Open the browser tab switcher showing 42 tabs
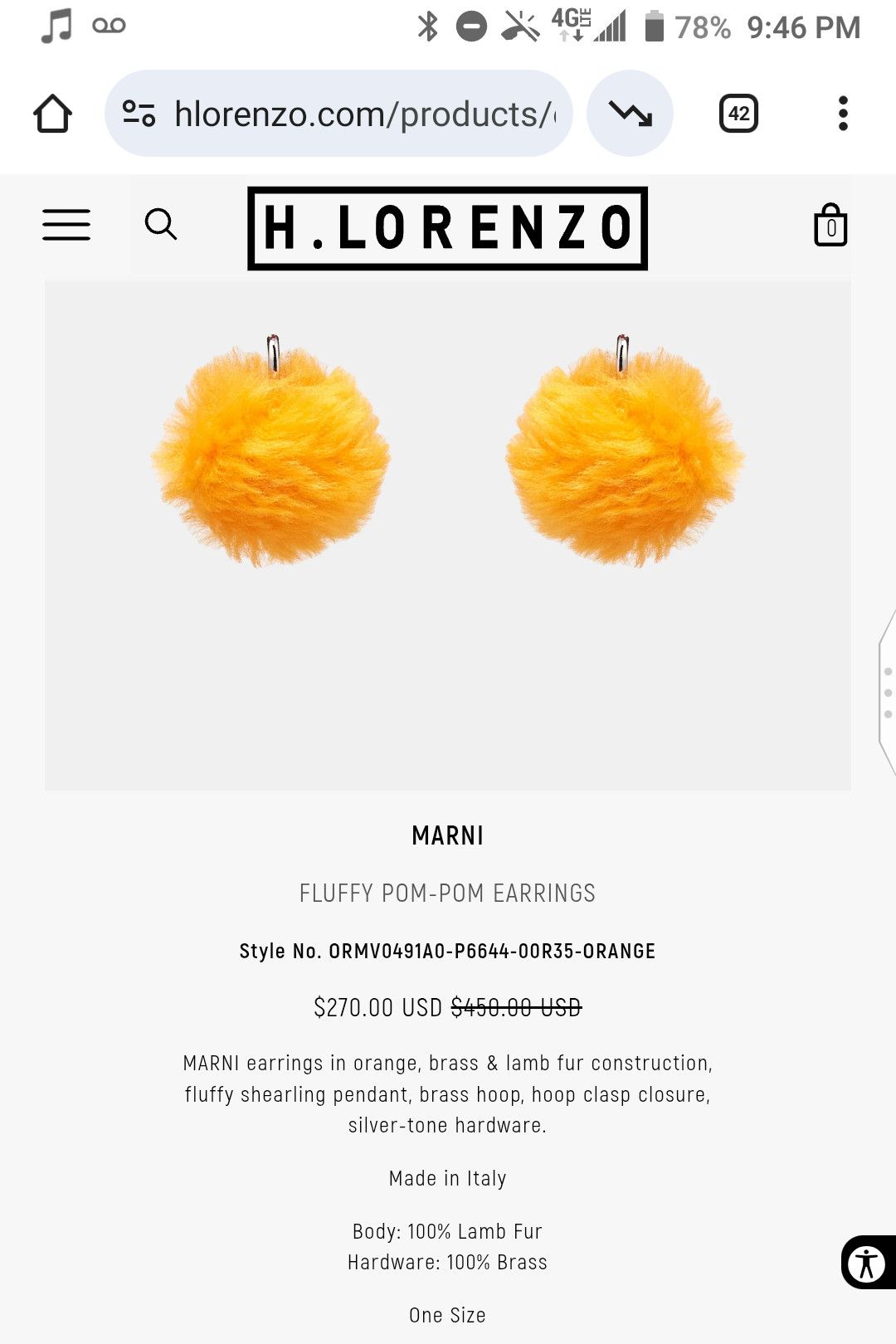Image resolution: width=896 pixels, height=1344 pixels. tap(738, 113)
